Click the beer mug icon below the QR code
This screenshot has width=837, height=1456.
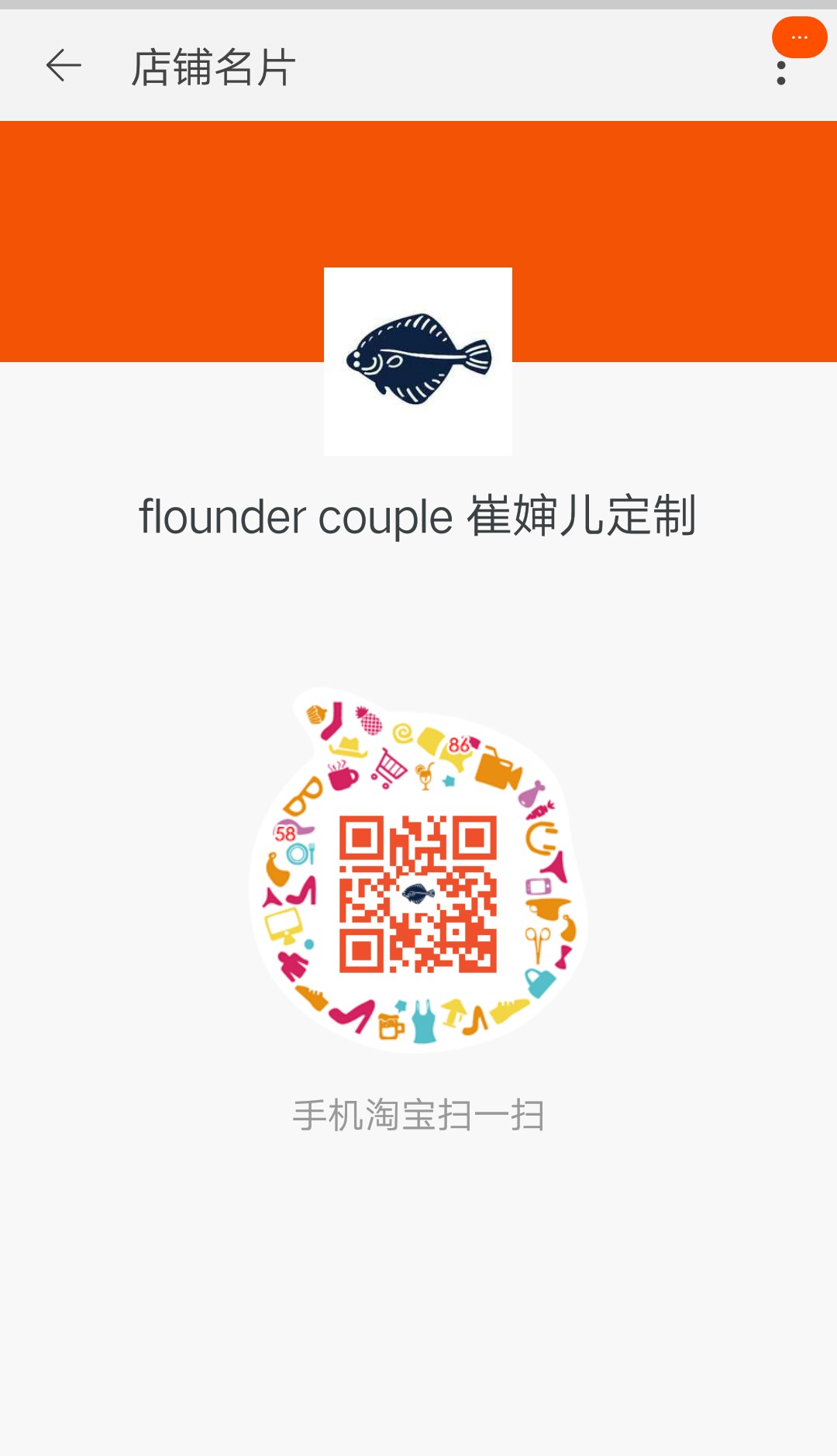[x=388, y=1026]
